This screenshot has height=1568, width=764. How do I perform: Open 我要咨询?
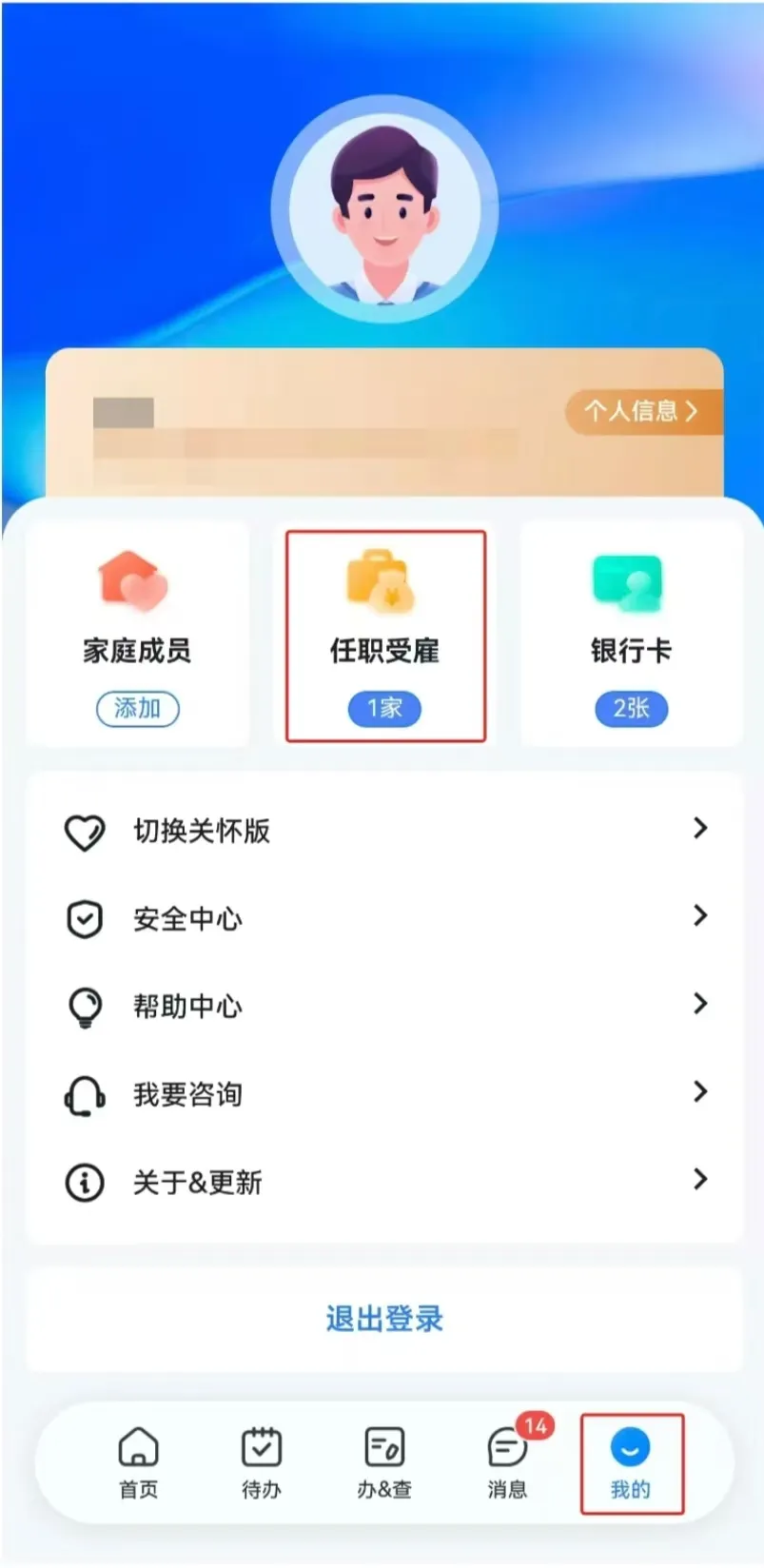[x=383, y=1094]
